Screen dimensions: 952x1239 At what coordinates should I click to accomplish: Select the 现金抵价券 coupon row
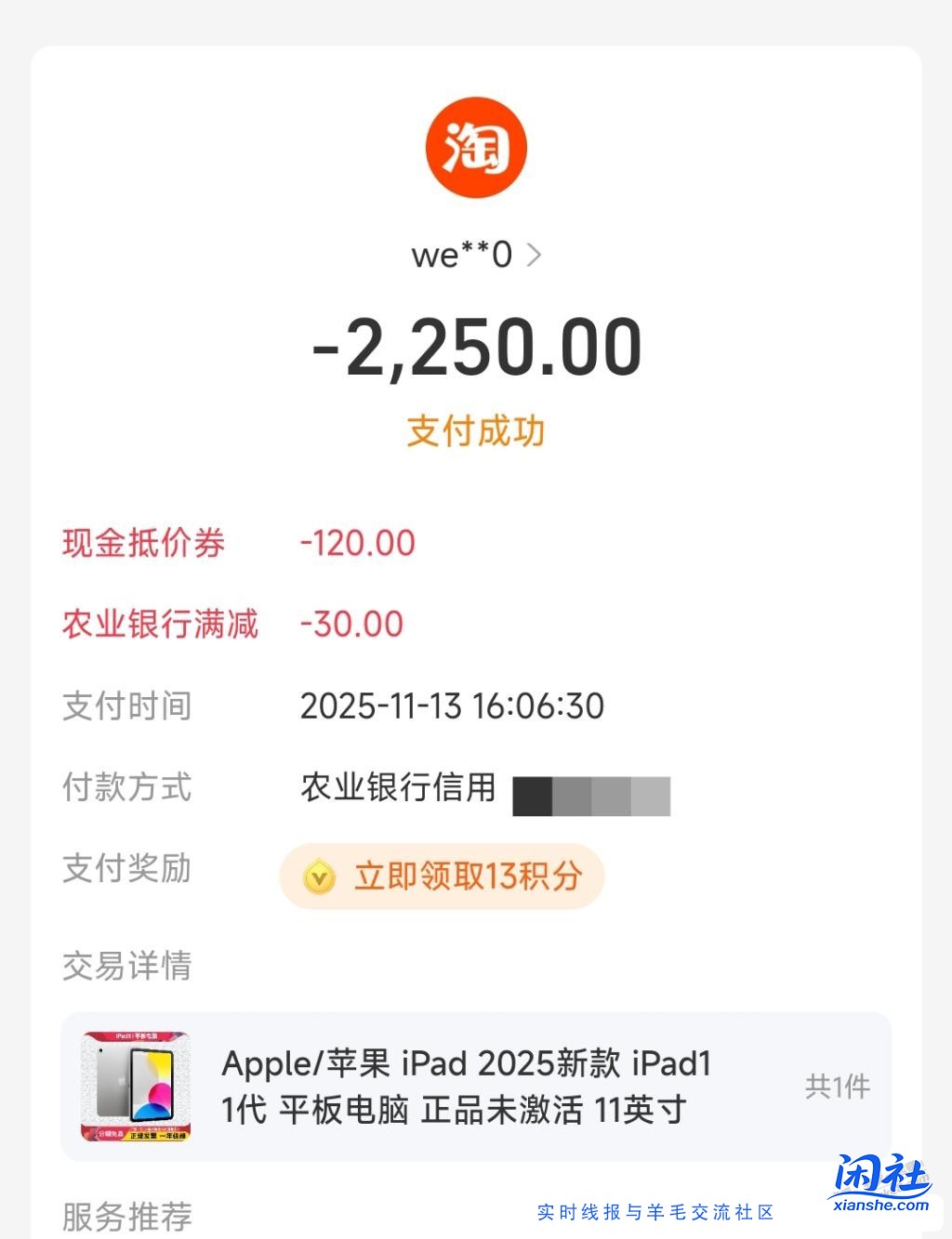click(x=144, y=544)
